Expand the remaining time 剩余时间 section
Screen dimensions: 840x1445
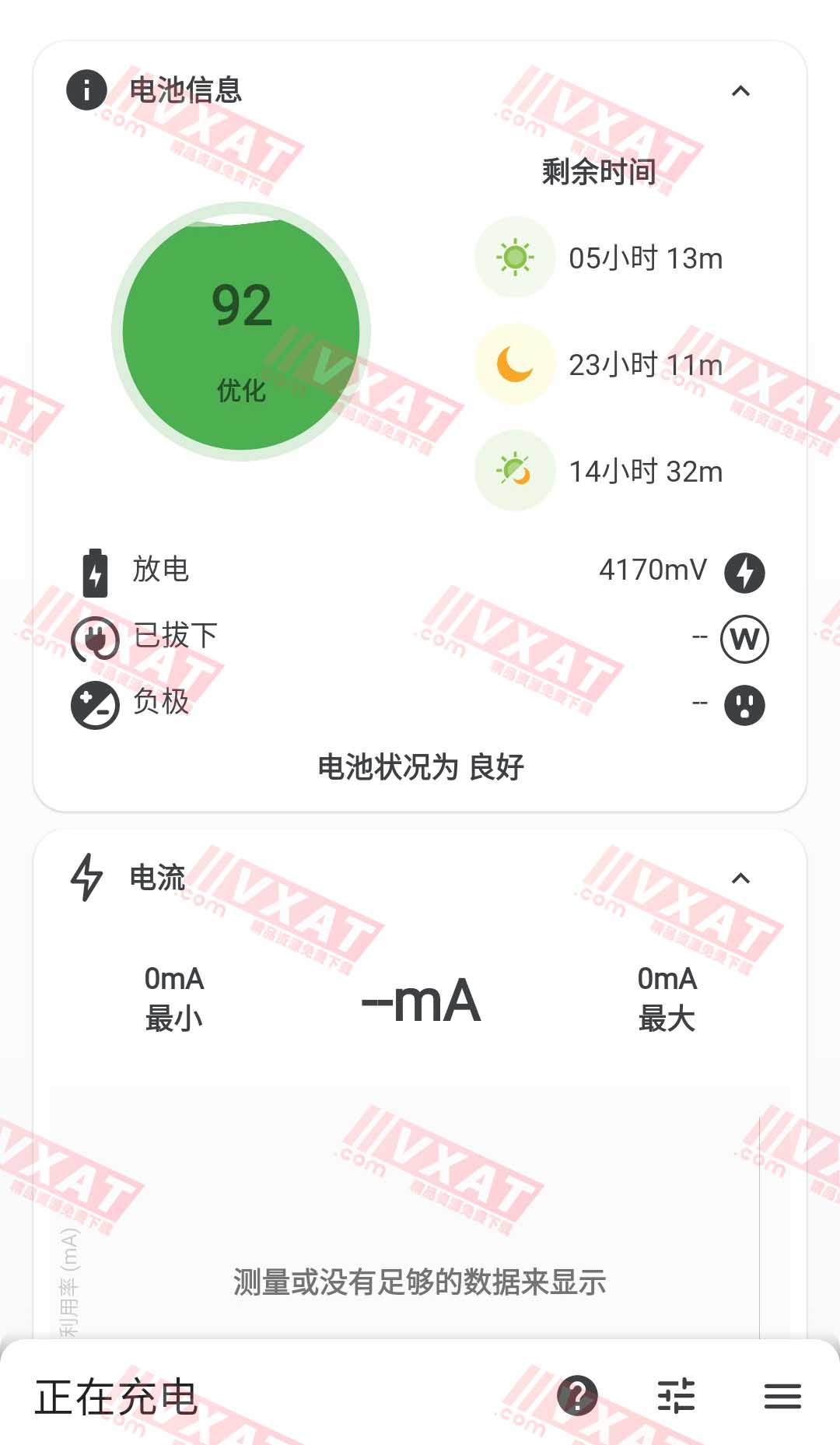597,171
